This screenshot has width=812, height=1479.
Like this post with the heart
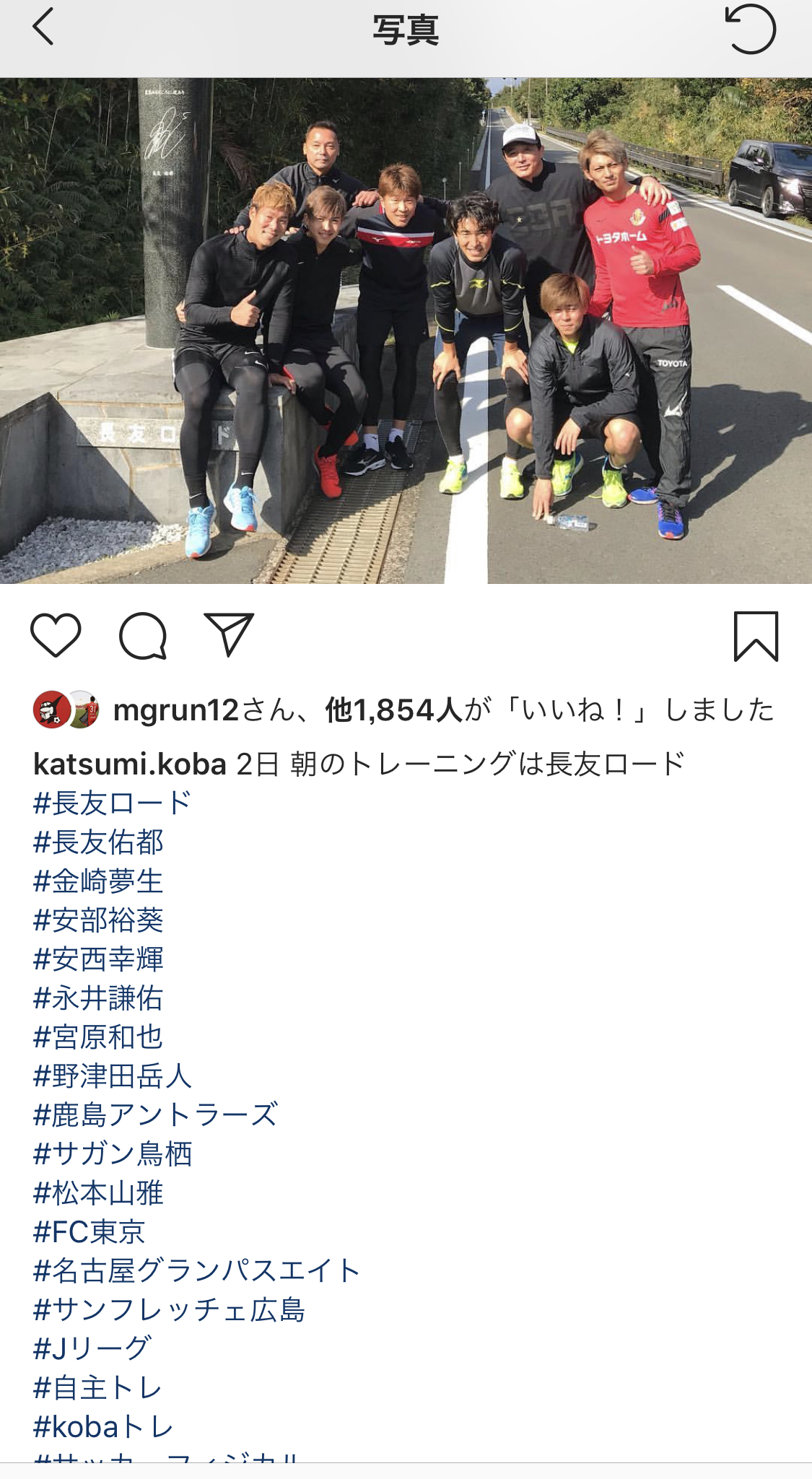pos(56,635)
